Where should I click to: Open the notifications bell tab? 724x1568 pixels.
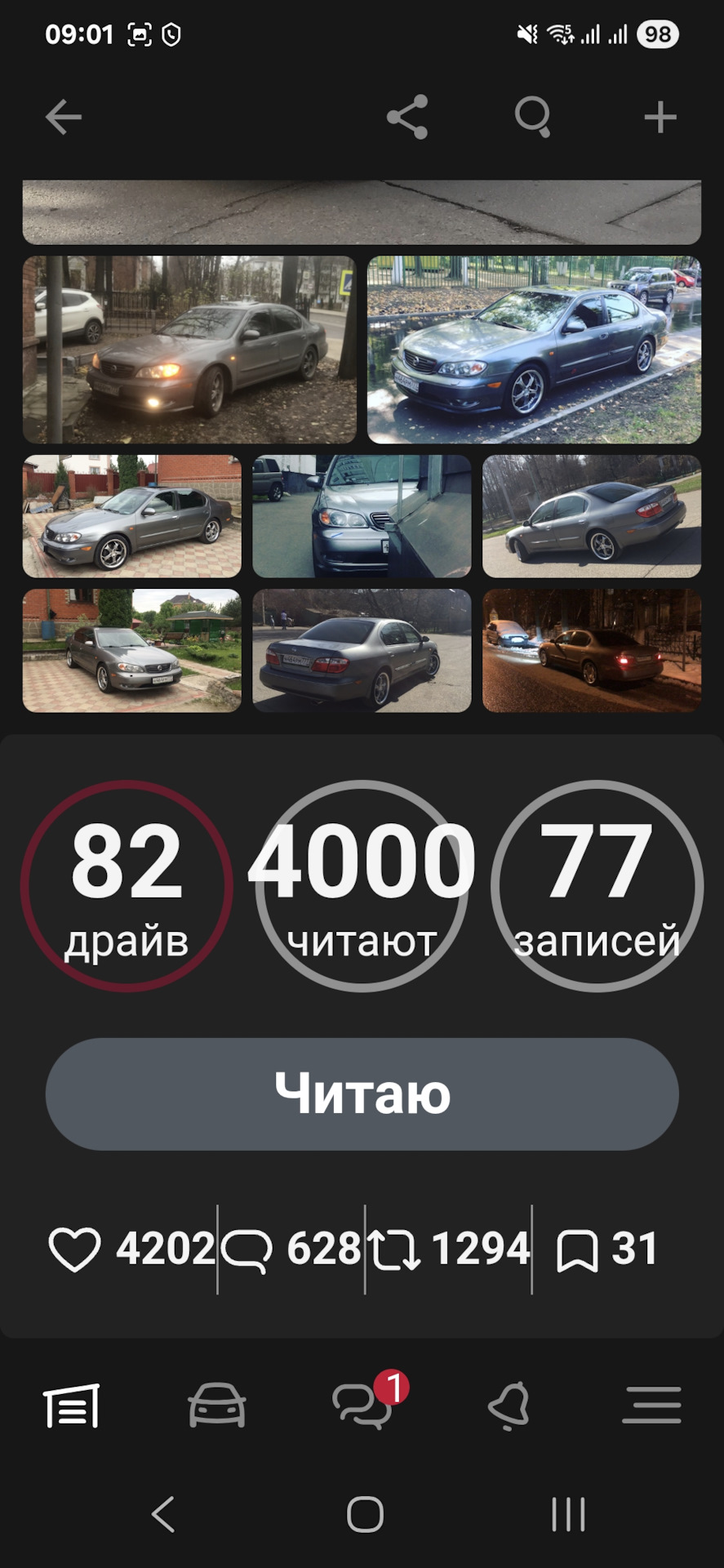pyautogui.click(x=509, y=1406)
